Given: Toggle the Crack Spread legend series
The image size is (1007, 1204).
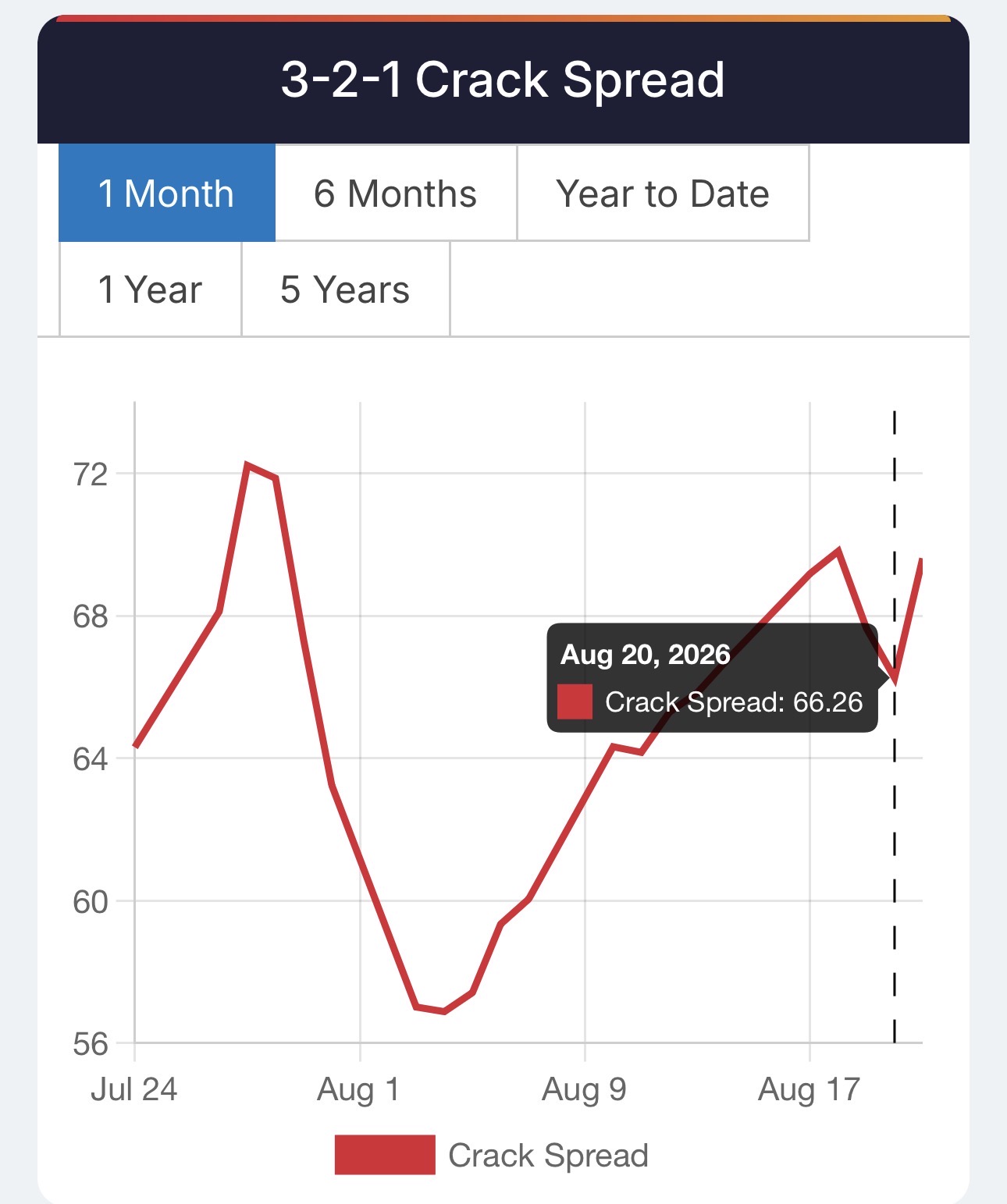Looking at the screenshot, I should tap(492, 1155).
